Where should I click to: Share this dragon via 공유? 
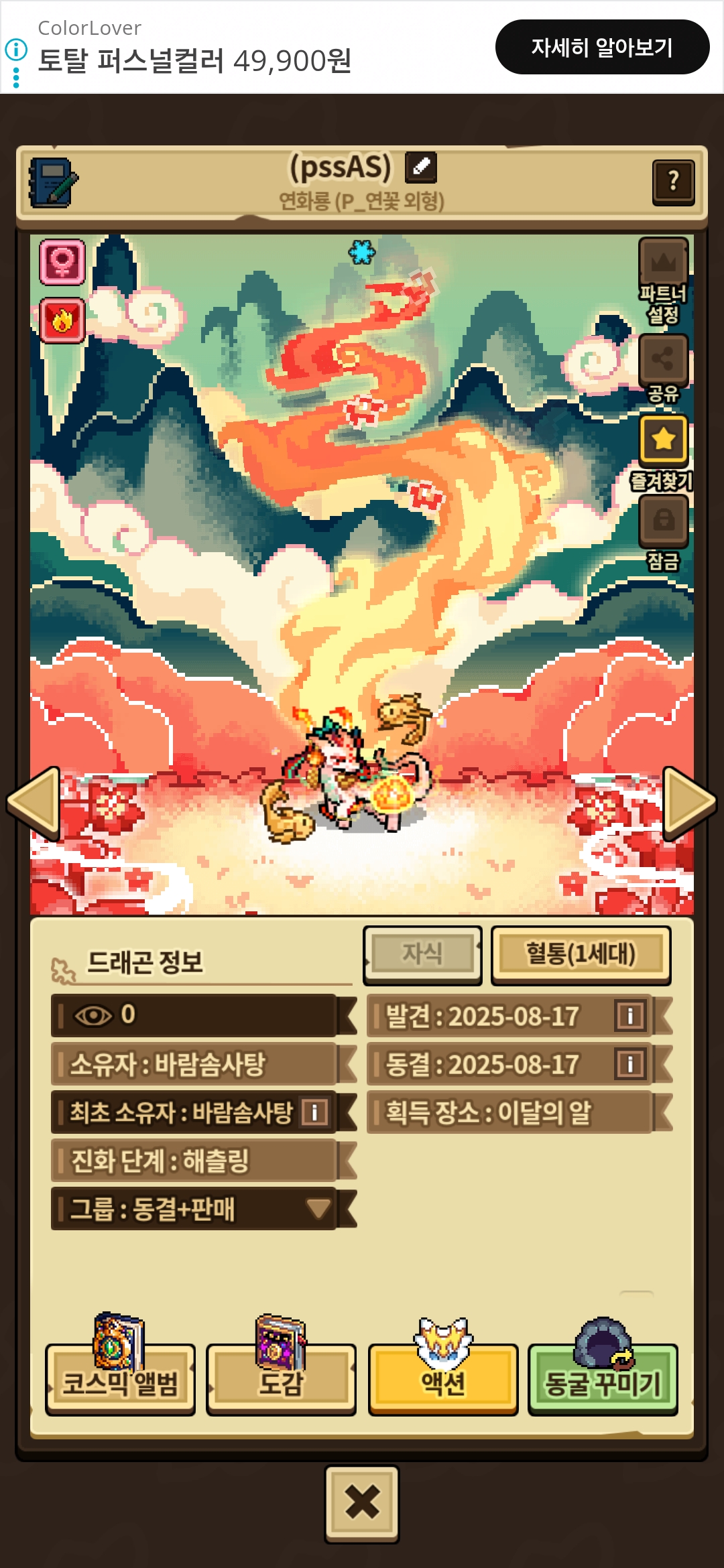[x=663, y=360]
